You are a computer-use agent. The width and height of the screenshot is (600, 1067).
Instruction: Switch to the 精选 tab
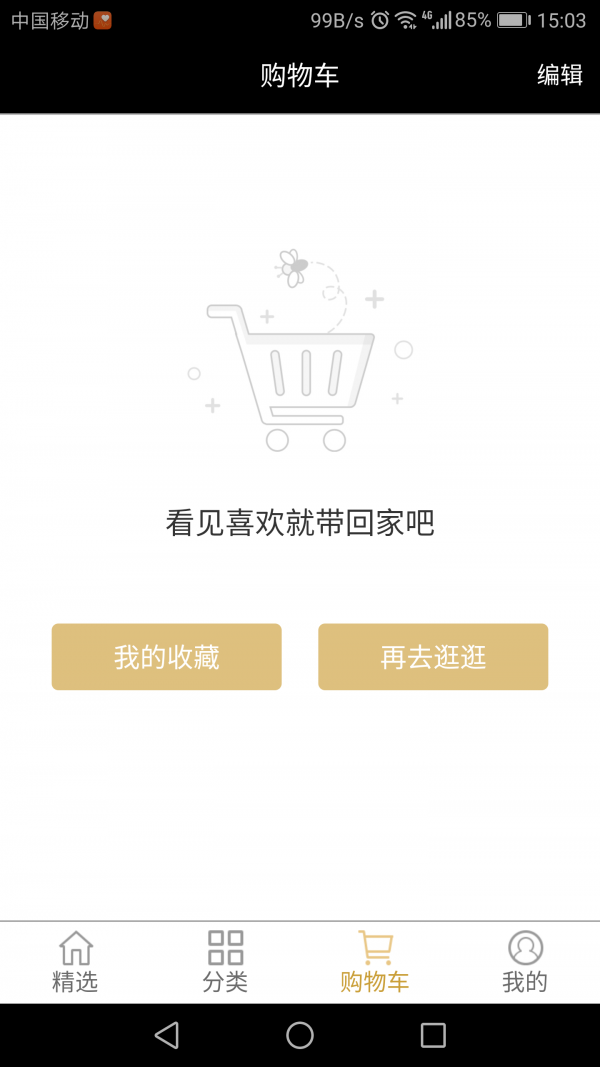tap(75, 962)
